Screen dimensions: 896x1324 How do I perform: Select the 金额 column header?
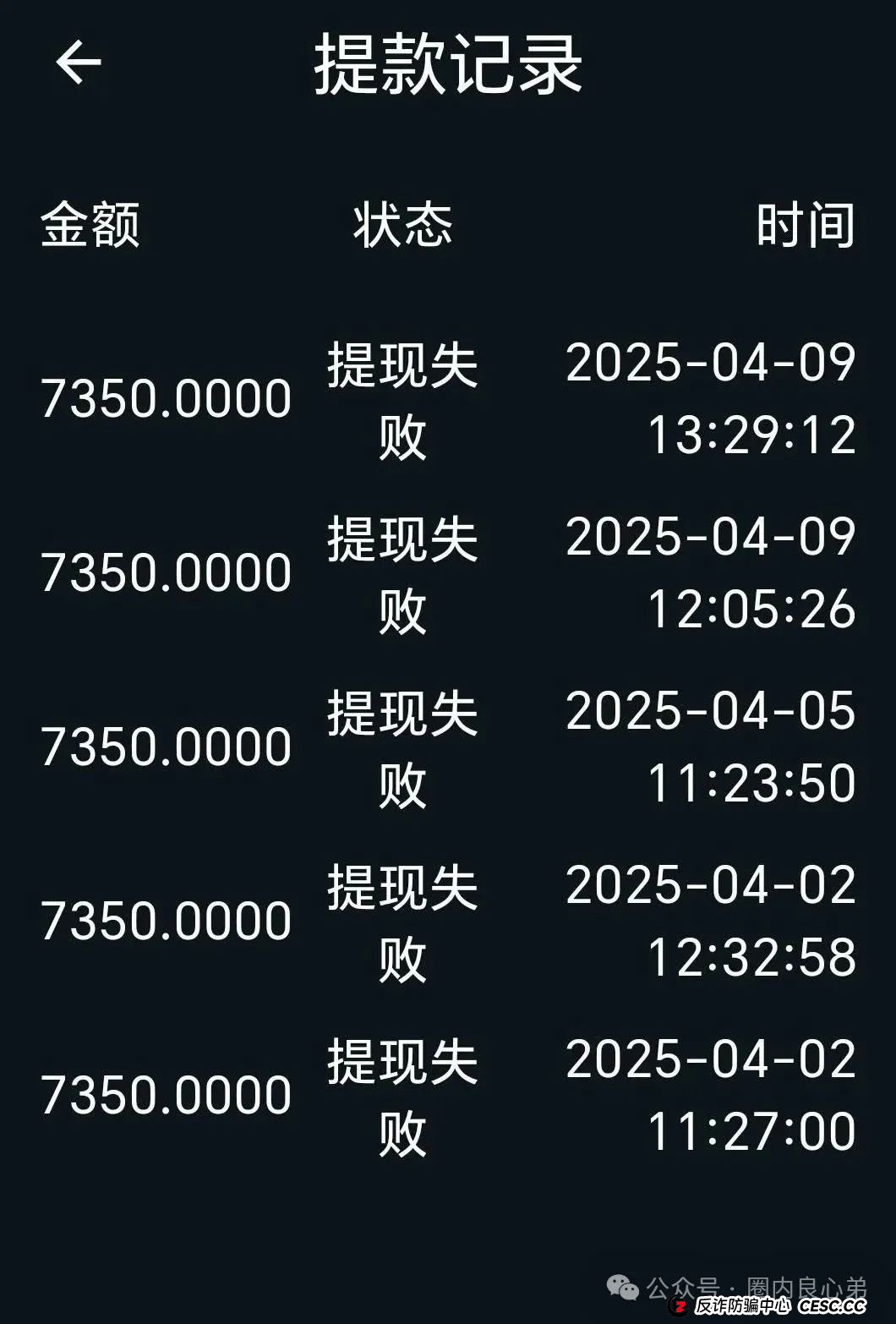click(x=93, y=224)
